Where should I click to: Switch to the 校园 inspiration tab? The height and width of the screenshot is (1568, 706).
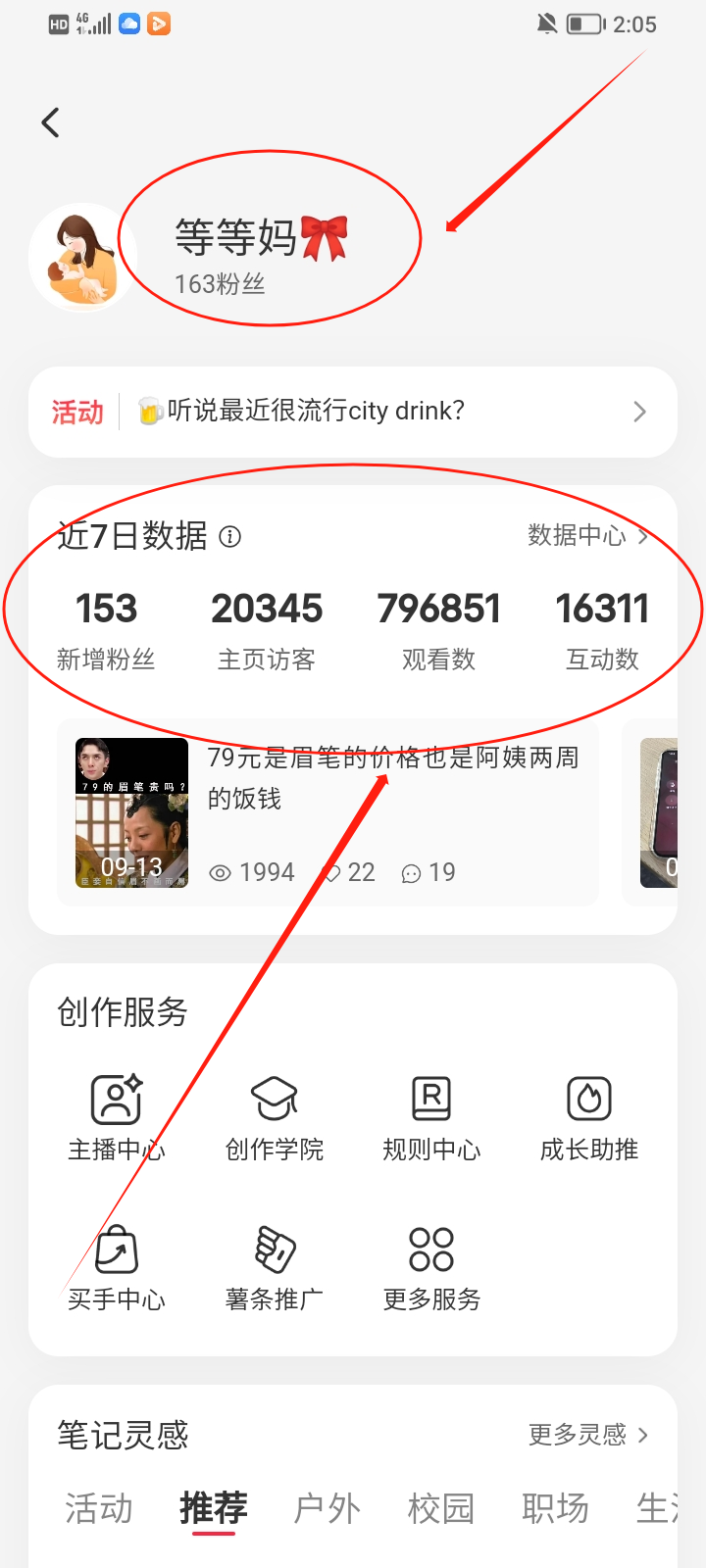tap(441, 1508)
